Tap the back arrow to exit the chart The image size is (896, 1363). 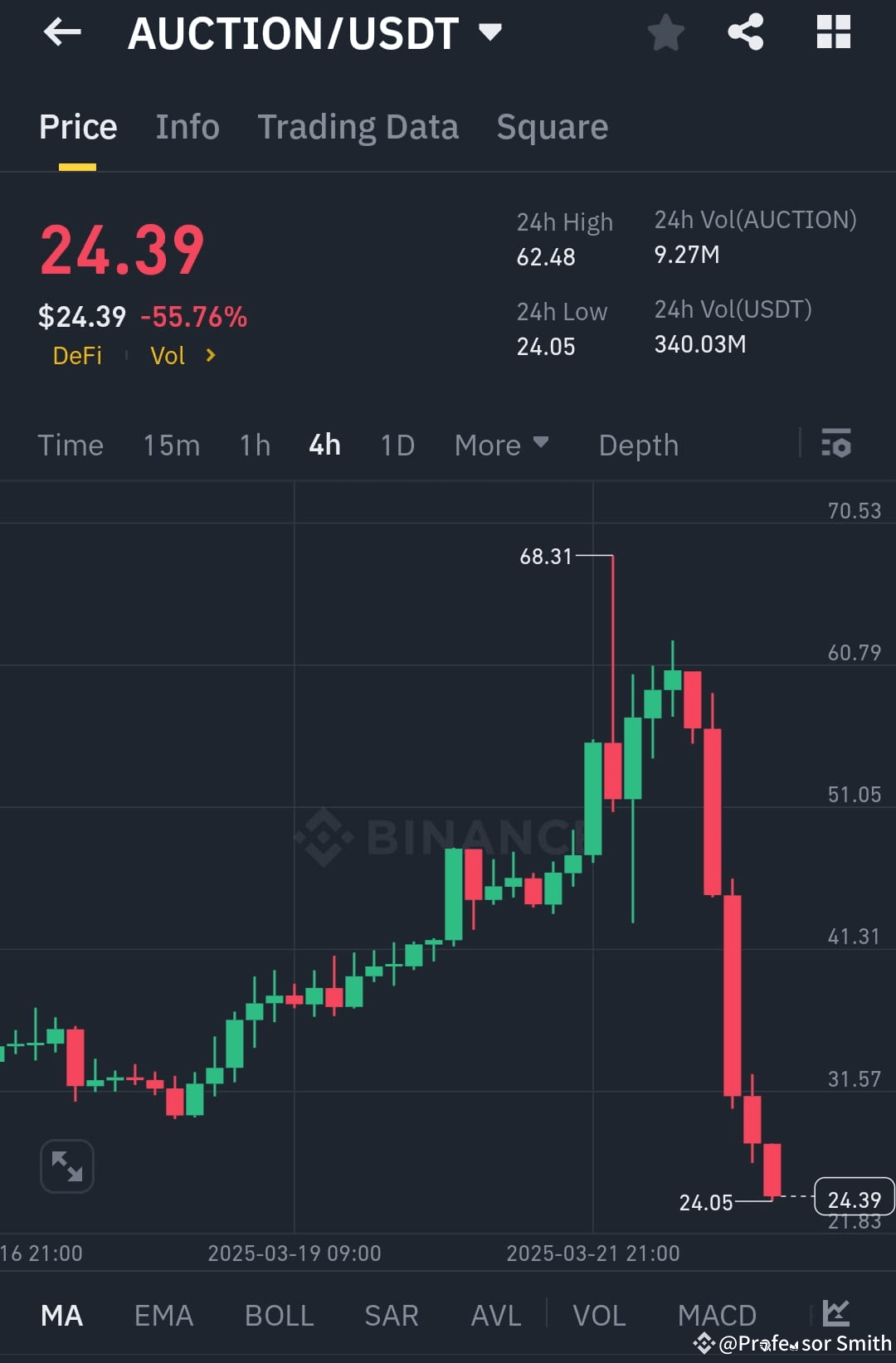point(62,32)
